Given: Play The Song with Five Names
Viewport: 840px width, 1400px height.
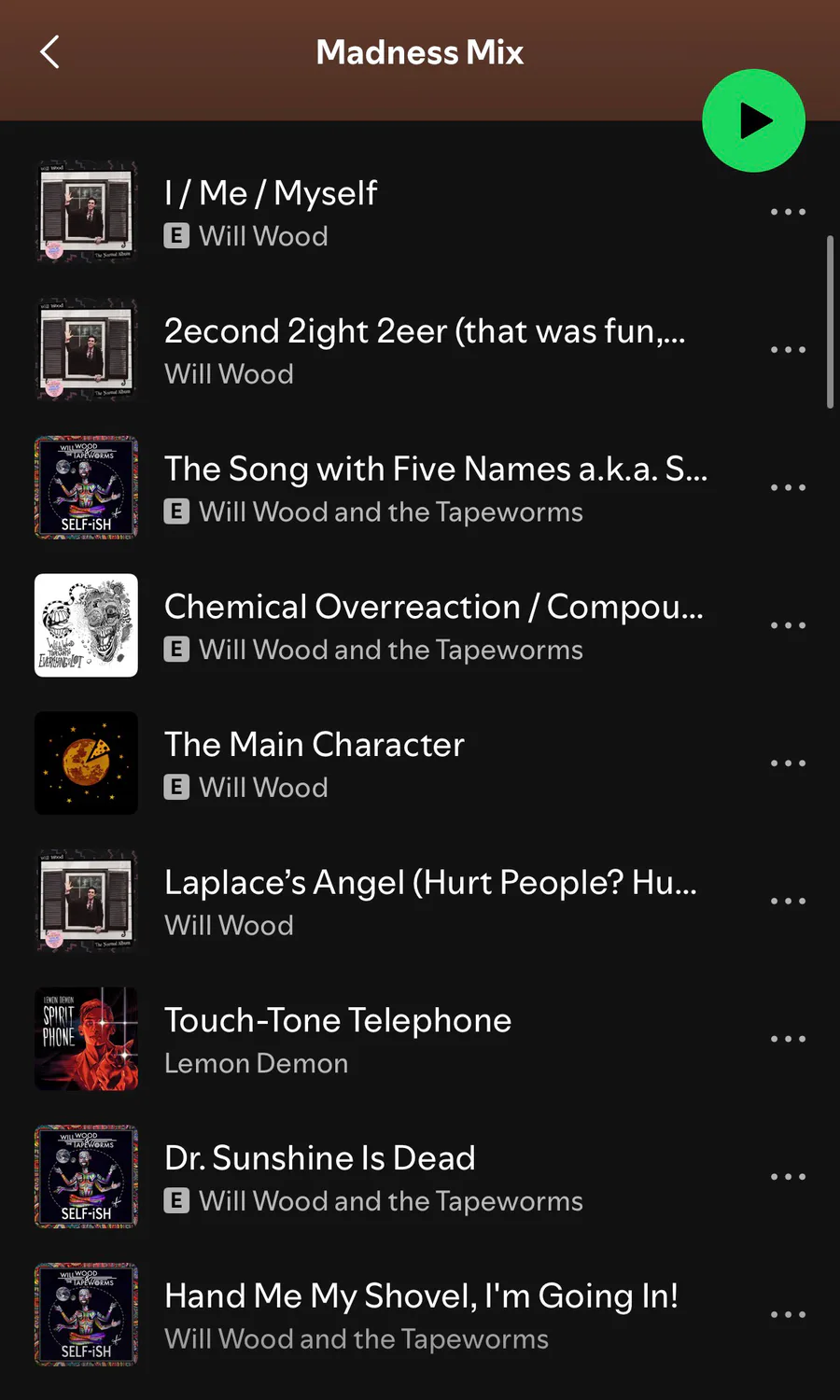Looking at the screenshot, I should point(435,469).
